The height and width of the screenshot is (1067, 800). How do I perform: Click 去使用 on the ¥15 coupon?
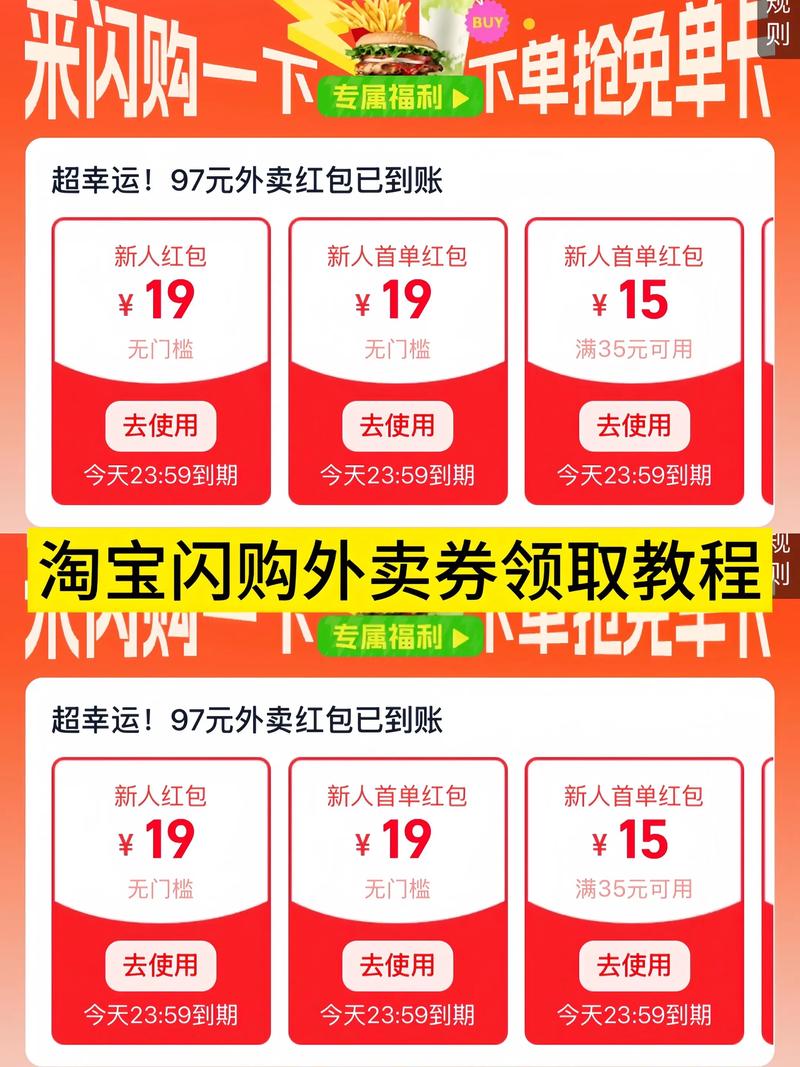pos(636,424)
